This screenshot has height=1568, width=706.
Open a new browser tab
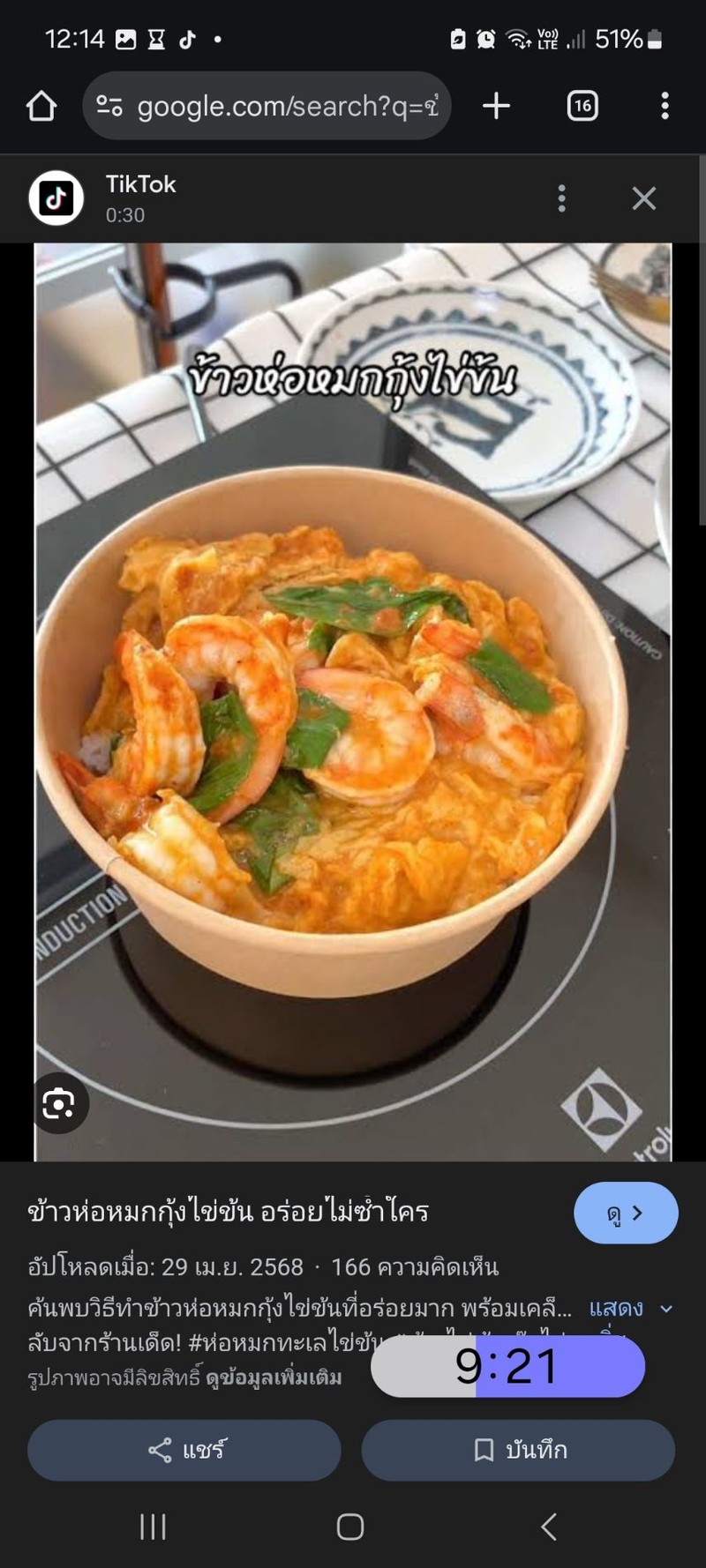(497, 107)
